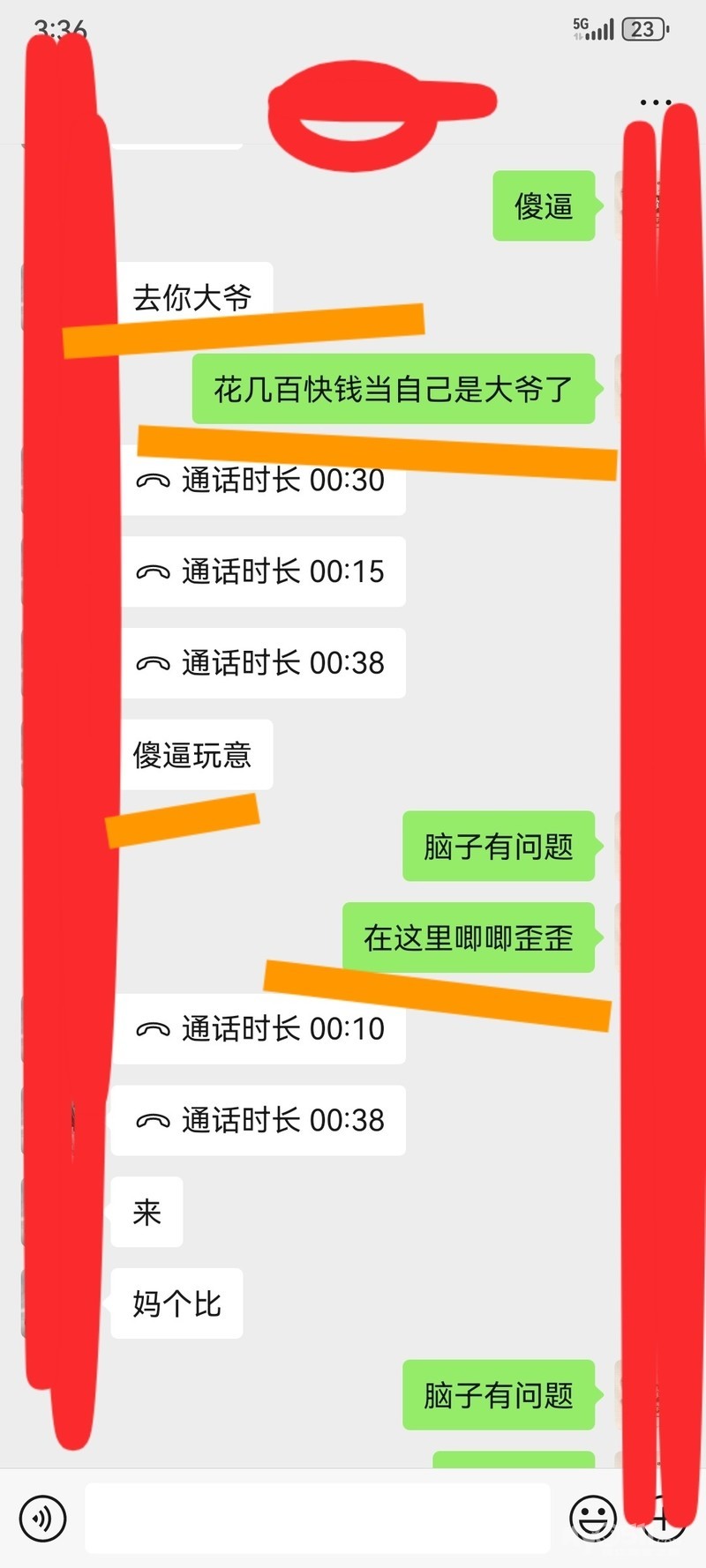Open the chat's three-dot overflow menu

click(655, 103)
